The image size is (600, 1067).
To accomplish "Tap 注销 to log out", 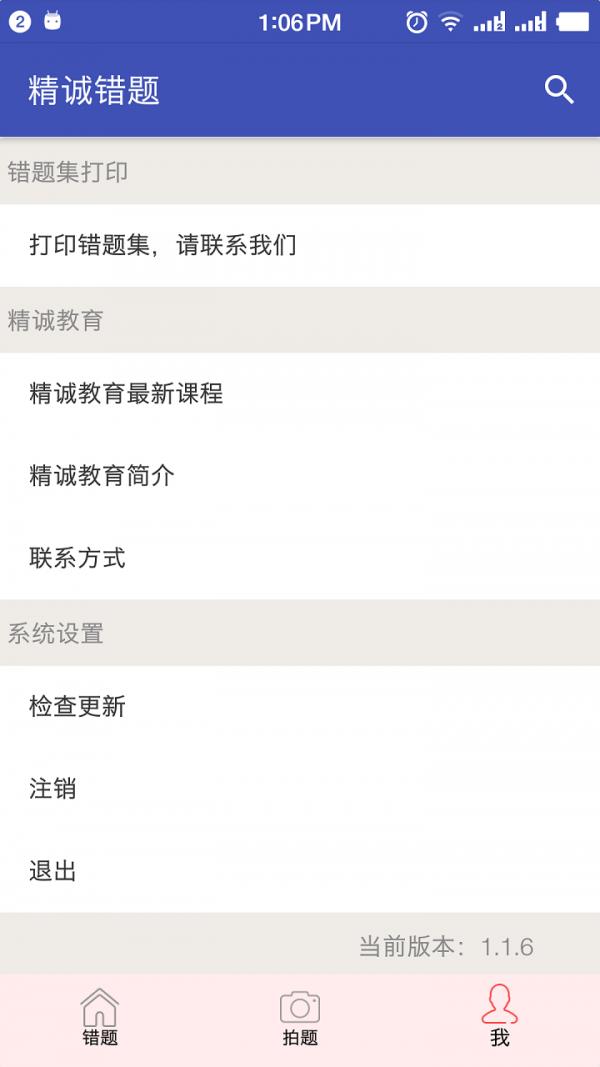I will [300, 789].
